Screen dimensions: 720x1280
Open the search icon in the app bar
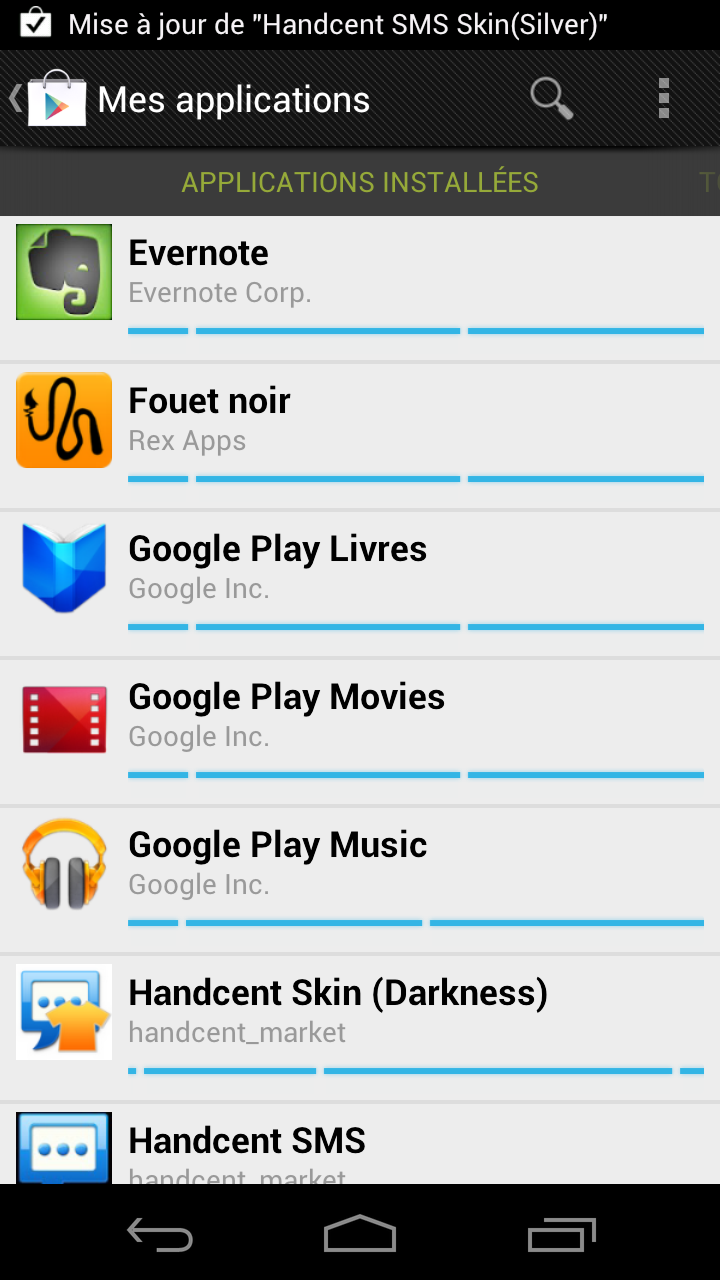pyautogui.click(x=551, y=99)
